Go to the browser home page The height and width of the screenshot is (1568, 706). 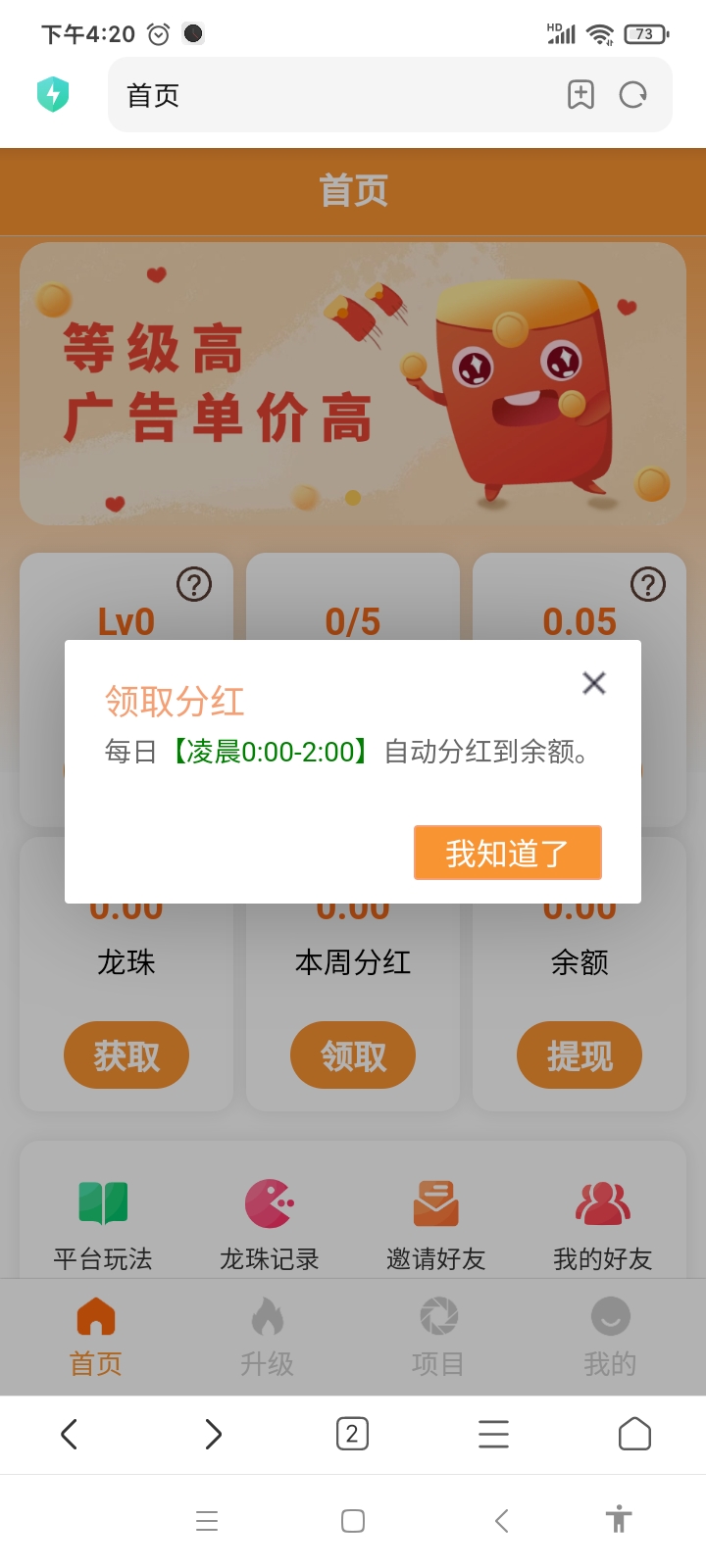[x=634, y=1434]
